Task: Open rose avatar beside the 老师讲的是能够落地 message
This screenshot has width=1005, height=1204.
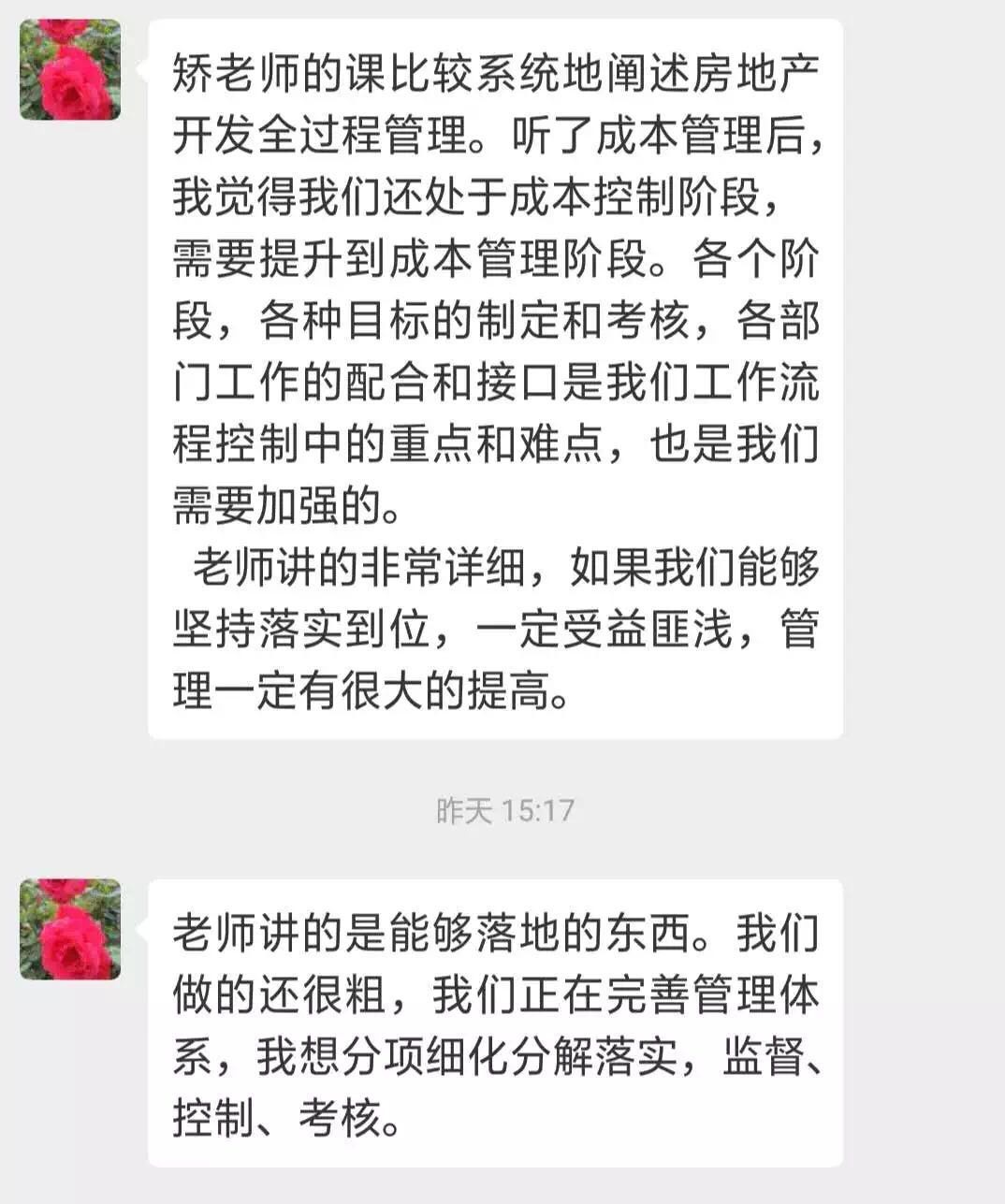Action: (70, 929)
